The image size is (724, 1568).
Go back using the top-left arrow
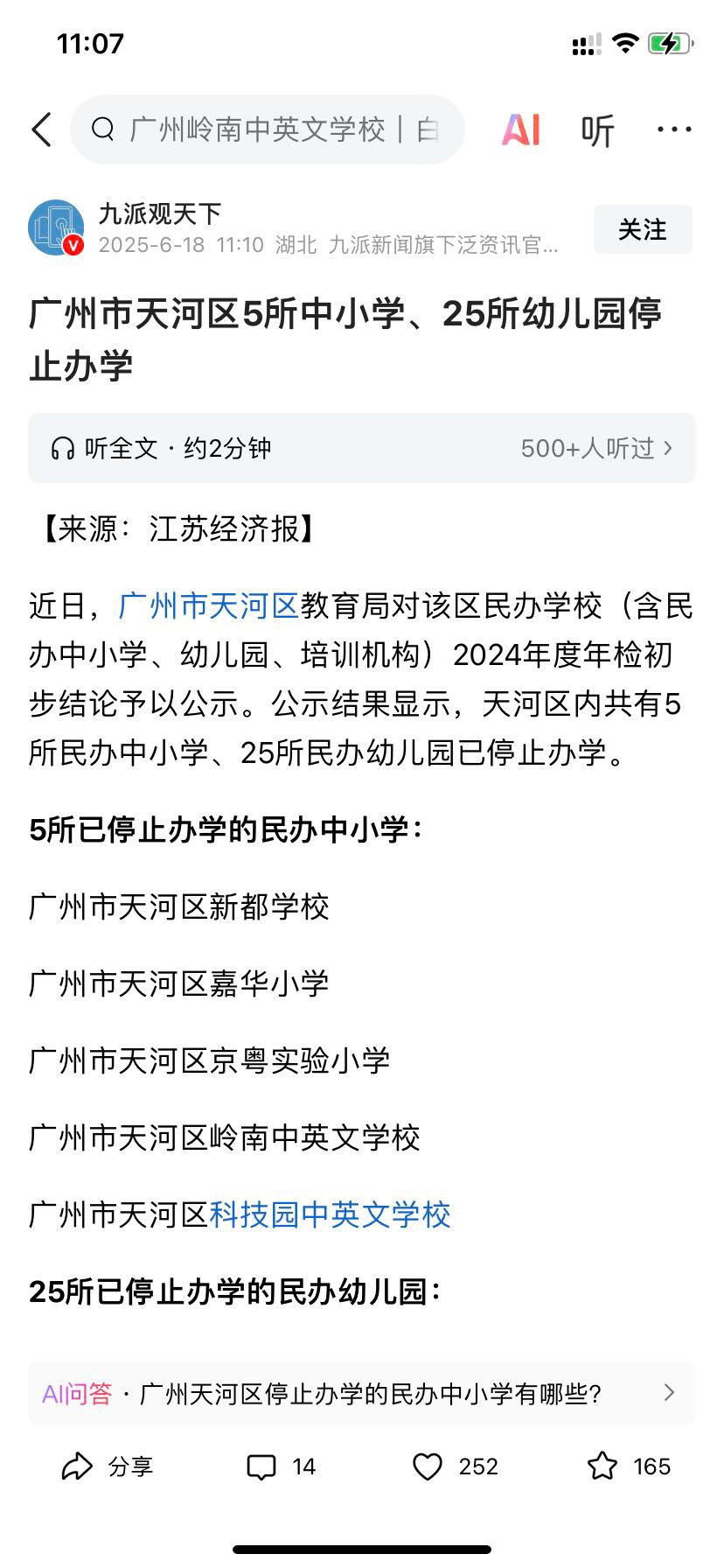tap(41, 129)
